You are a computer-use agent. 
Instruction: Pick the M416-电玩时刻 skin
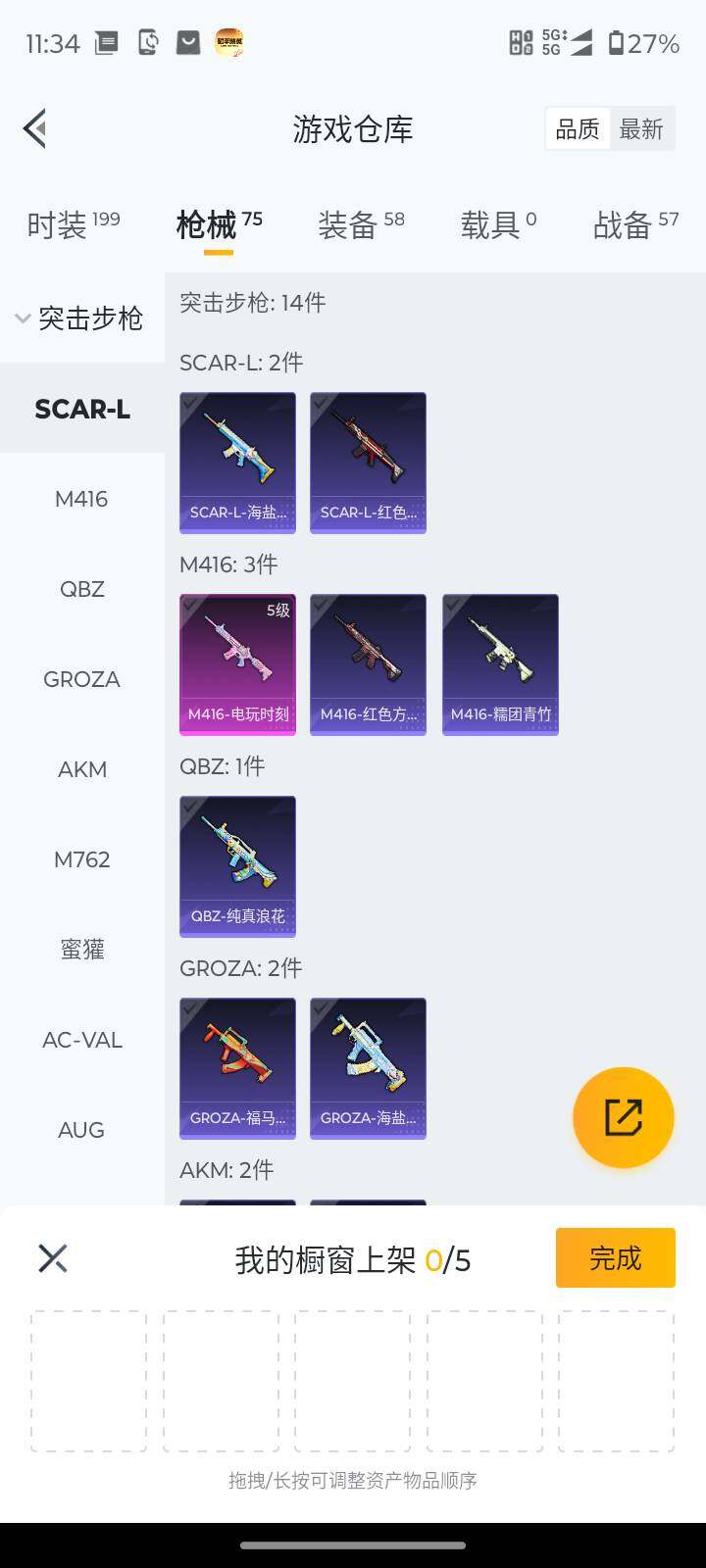point(237,664)
